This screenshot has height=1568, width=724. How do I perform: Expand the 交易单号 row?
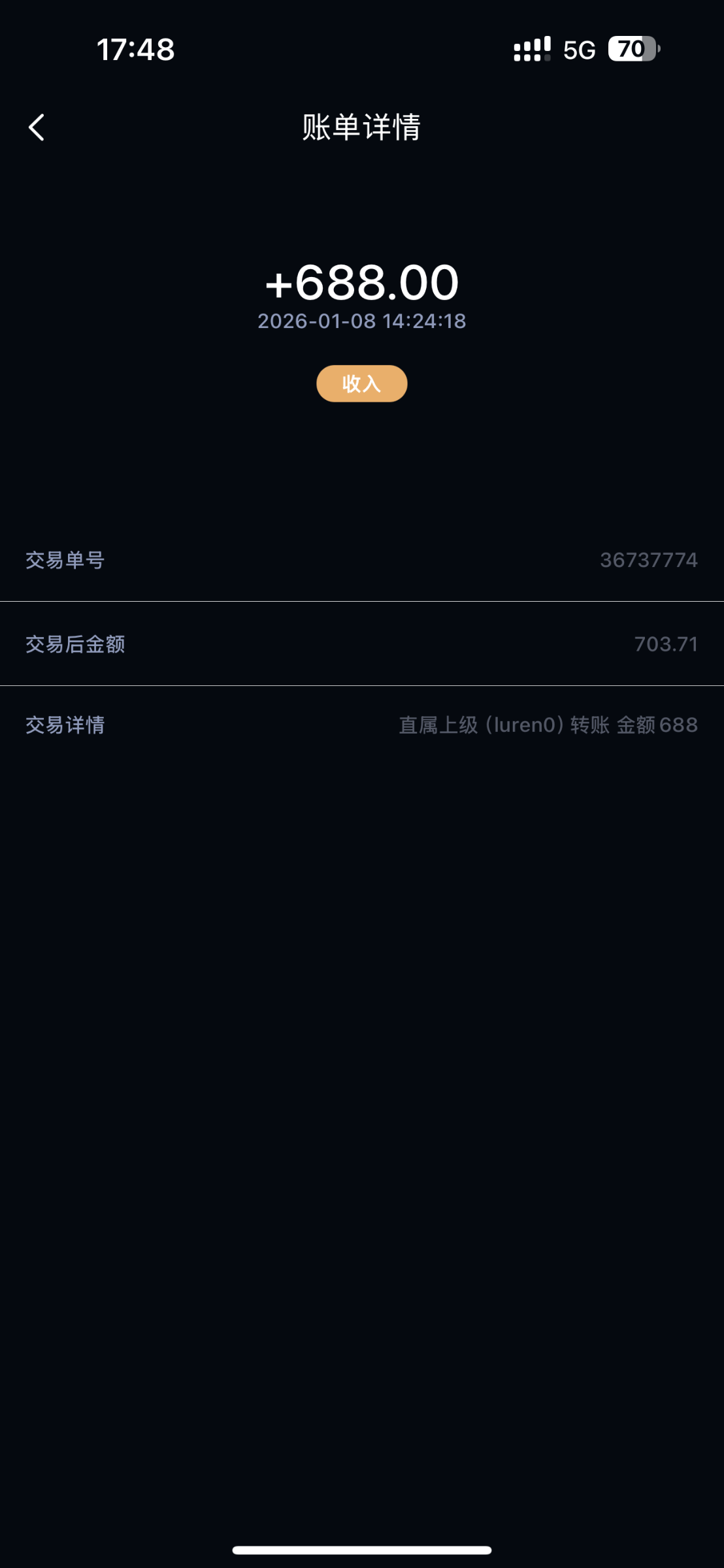pos(362,560)
